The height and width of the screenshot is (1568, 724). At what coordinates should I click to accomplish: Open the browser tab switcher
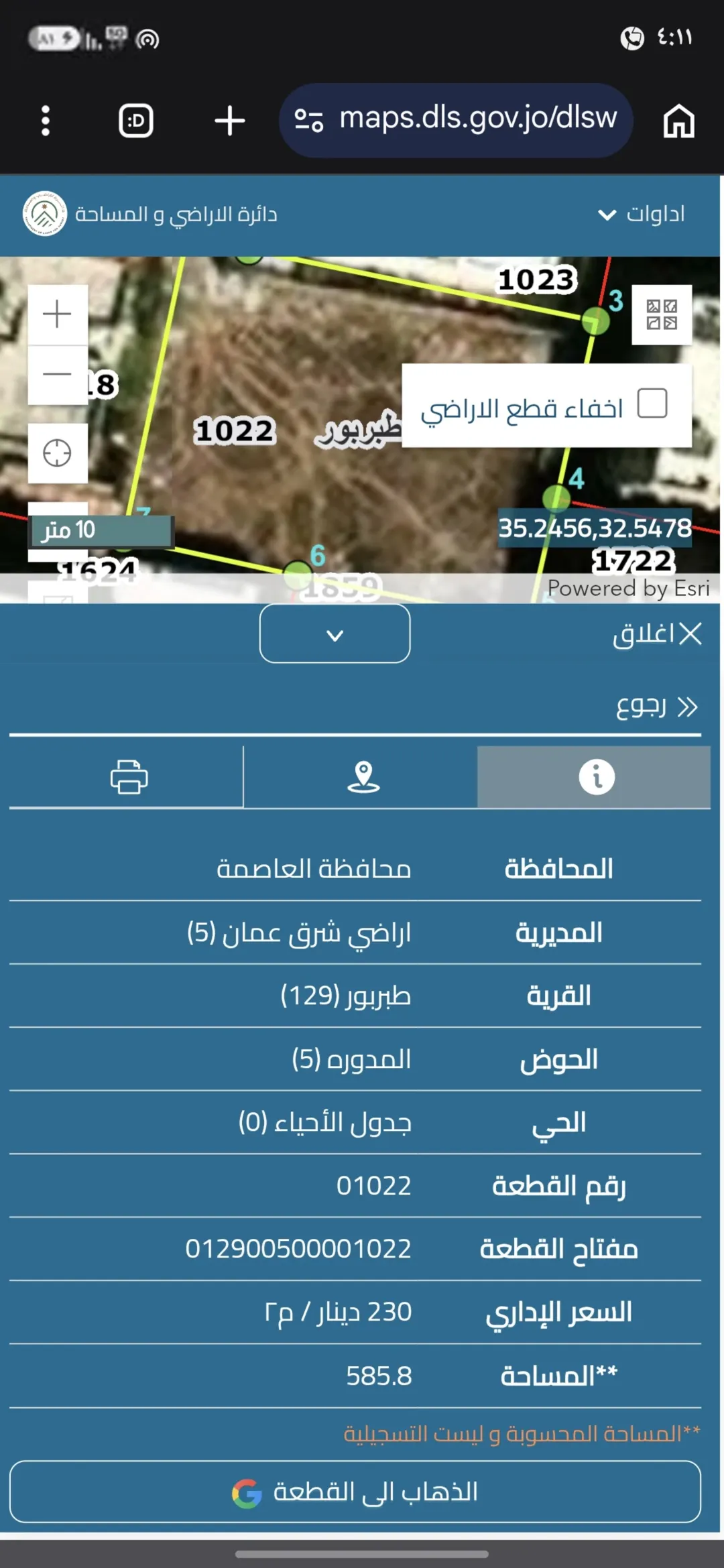(136, 121)
